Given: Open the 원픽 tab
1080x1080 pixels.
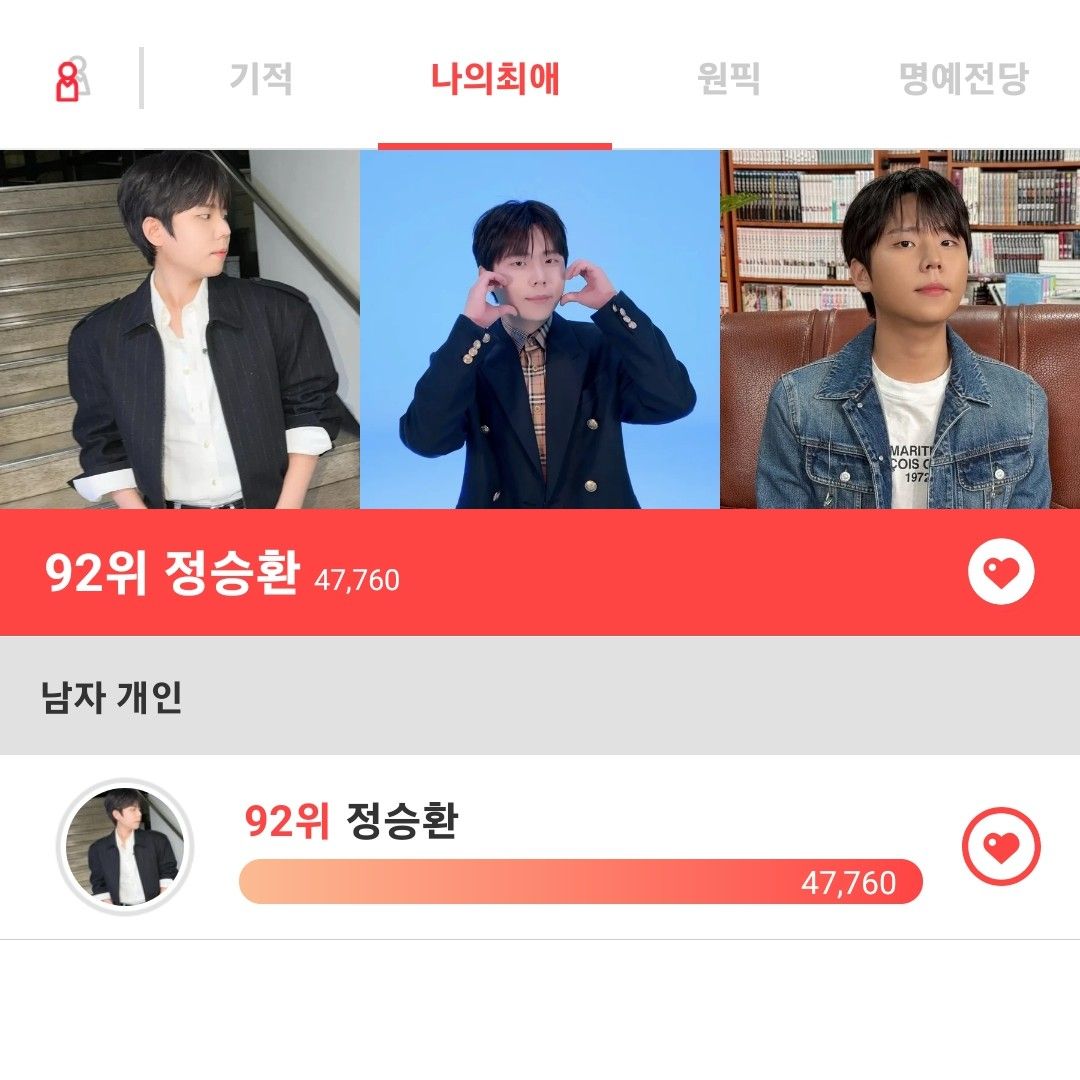Looking at the screenshot, I should click(729, 78).
